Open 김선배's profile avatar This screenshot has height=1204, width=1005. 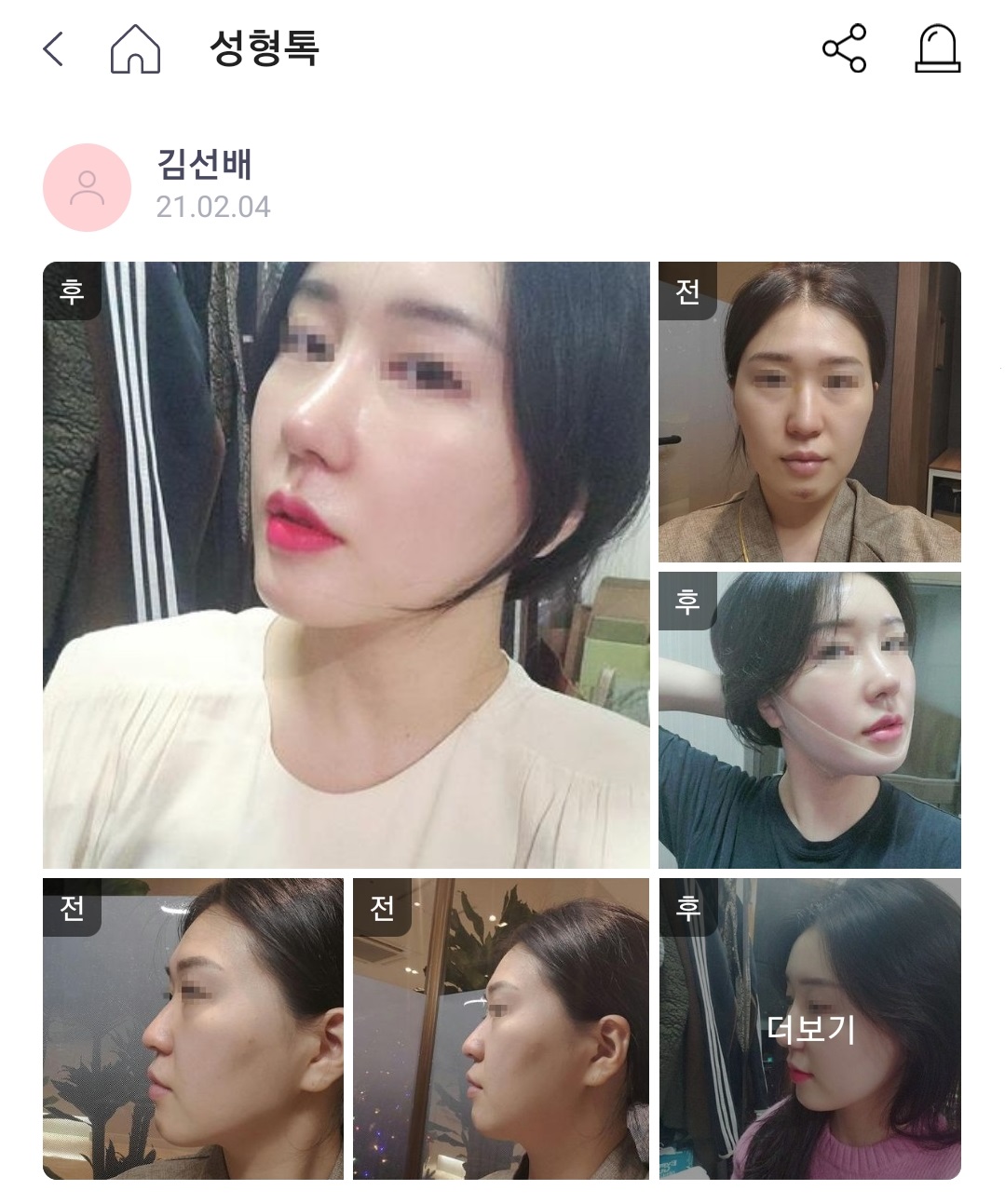coord(87,187)
